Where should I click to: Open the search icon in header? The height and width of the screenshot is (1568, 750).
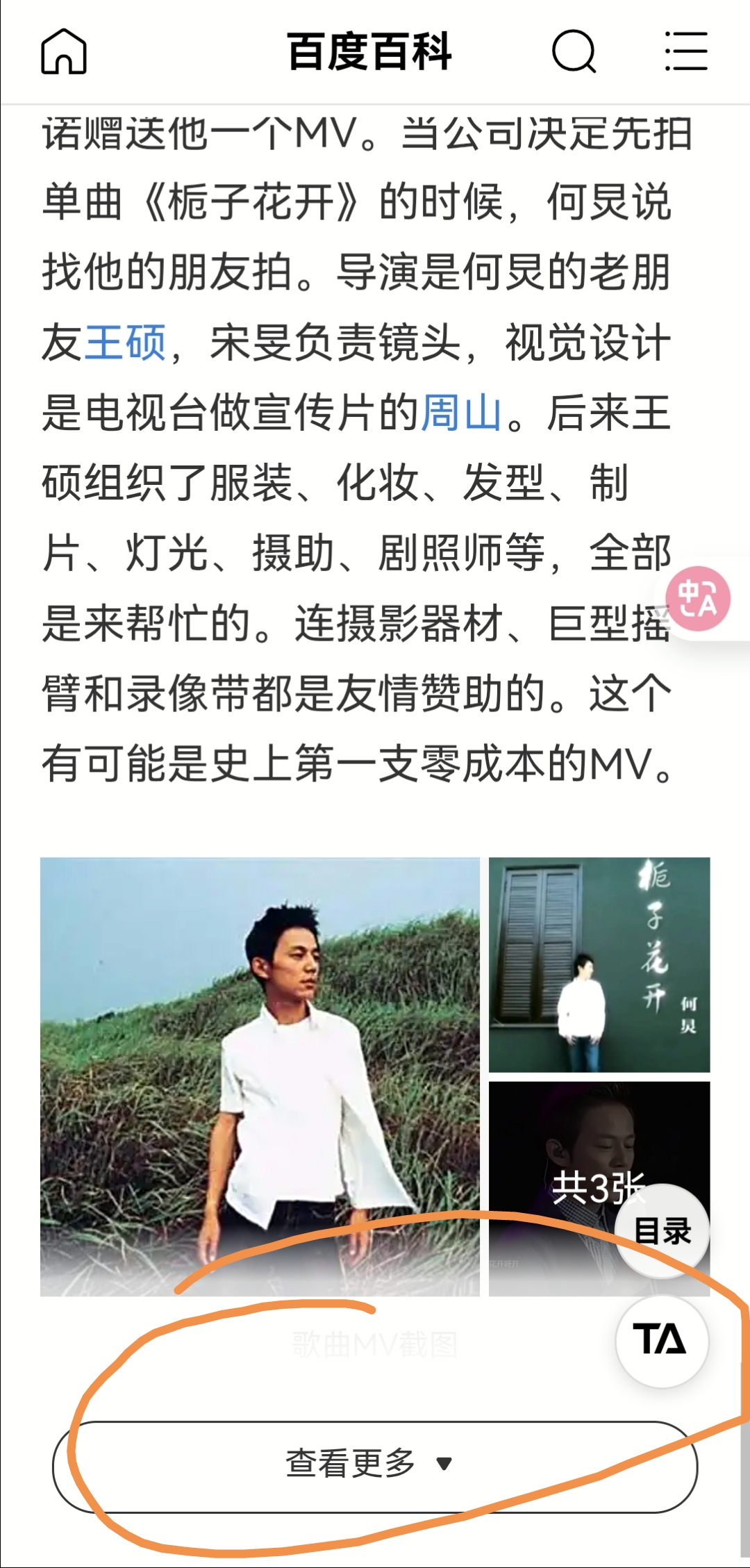coord(574,51)
